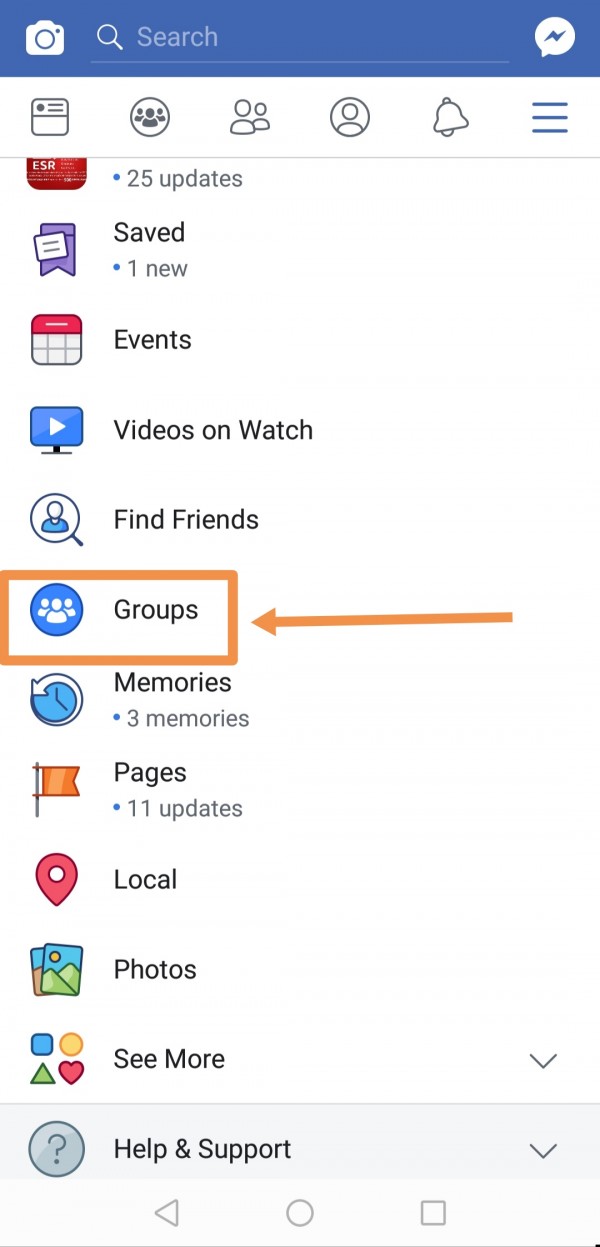The image size is (600, 1247).
Task: Tap the Search field
Action: [x=300, y=38]
